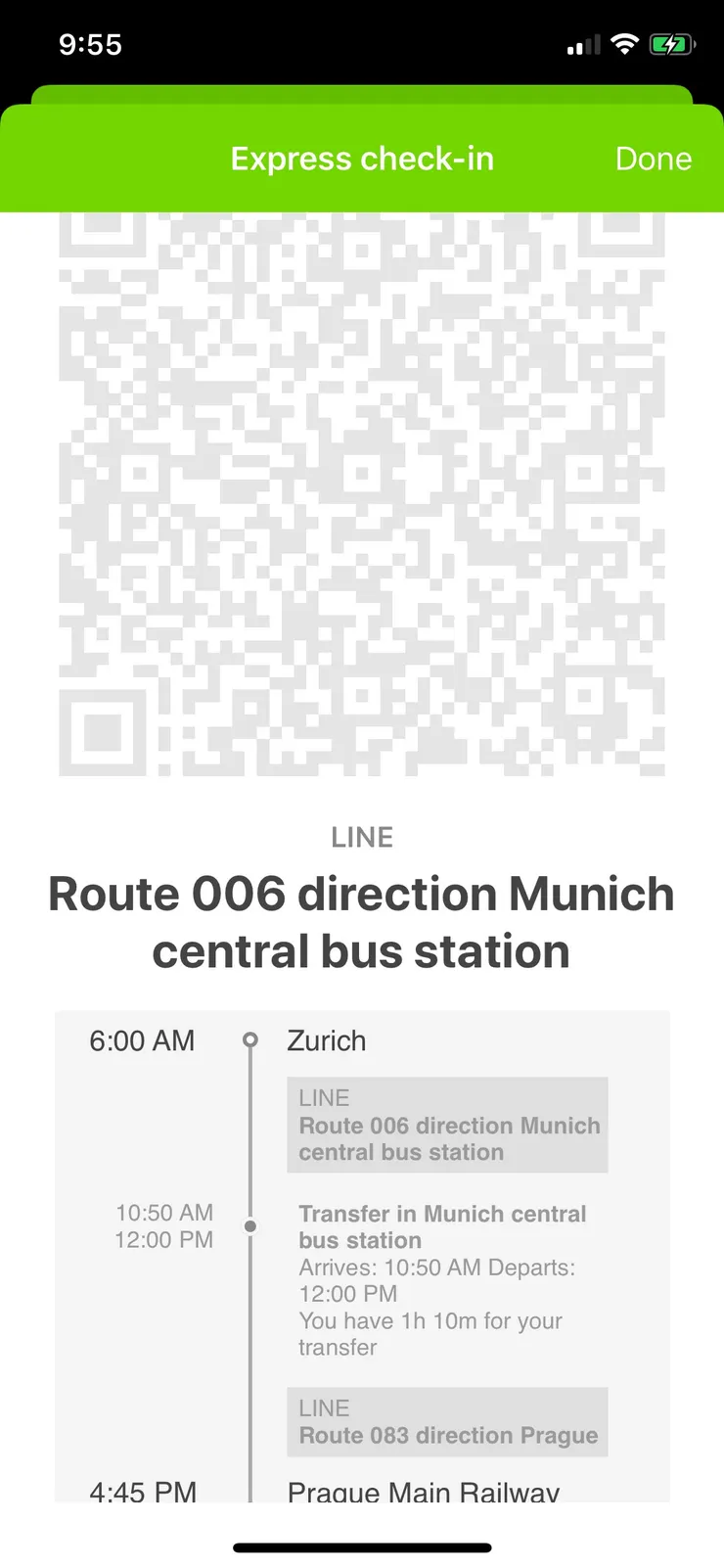Open Route 083 direction Prague line details

447,1422
